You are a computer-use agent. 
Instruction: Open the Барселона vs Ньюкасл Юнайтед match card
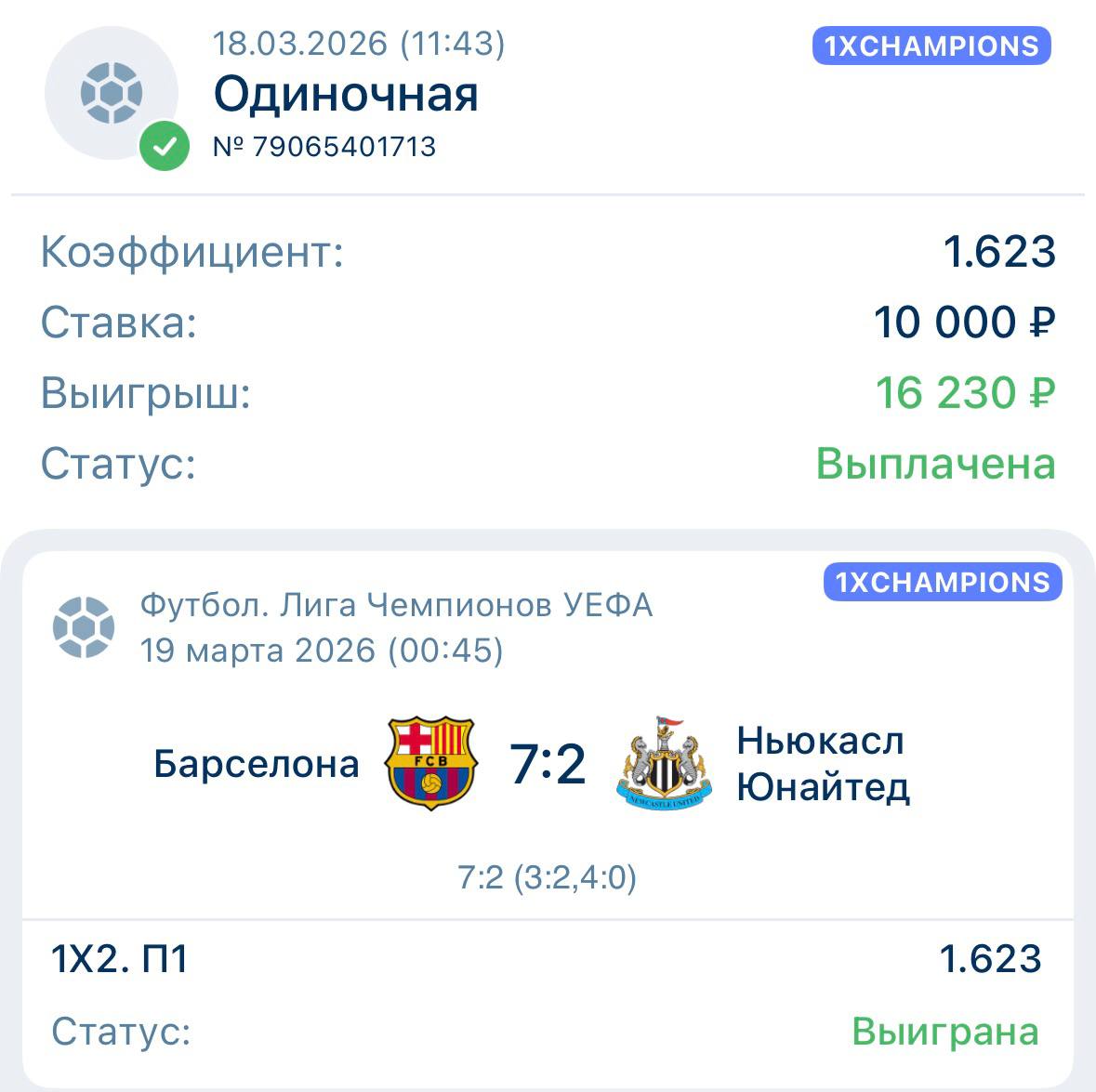click(547, 764)
